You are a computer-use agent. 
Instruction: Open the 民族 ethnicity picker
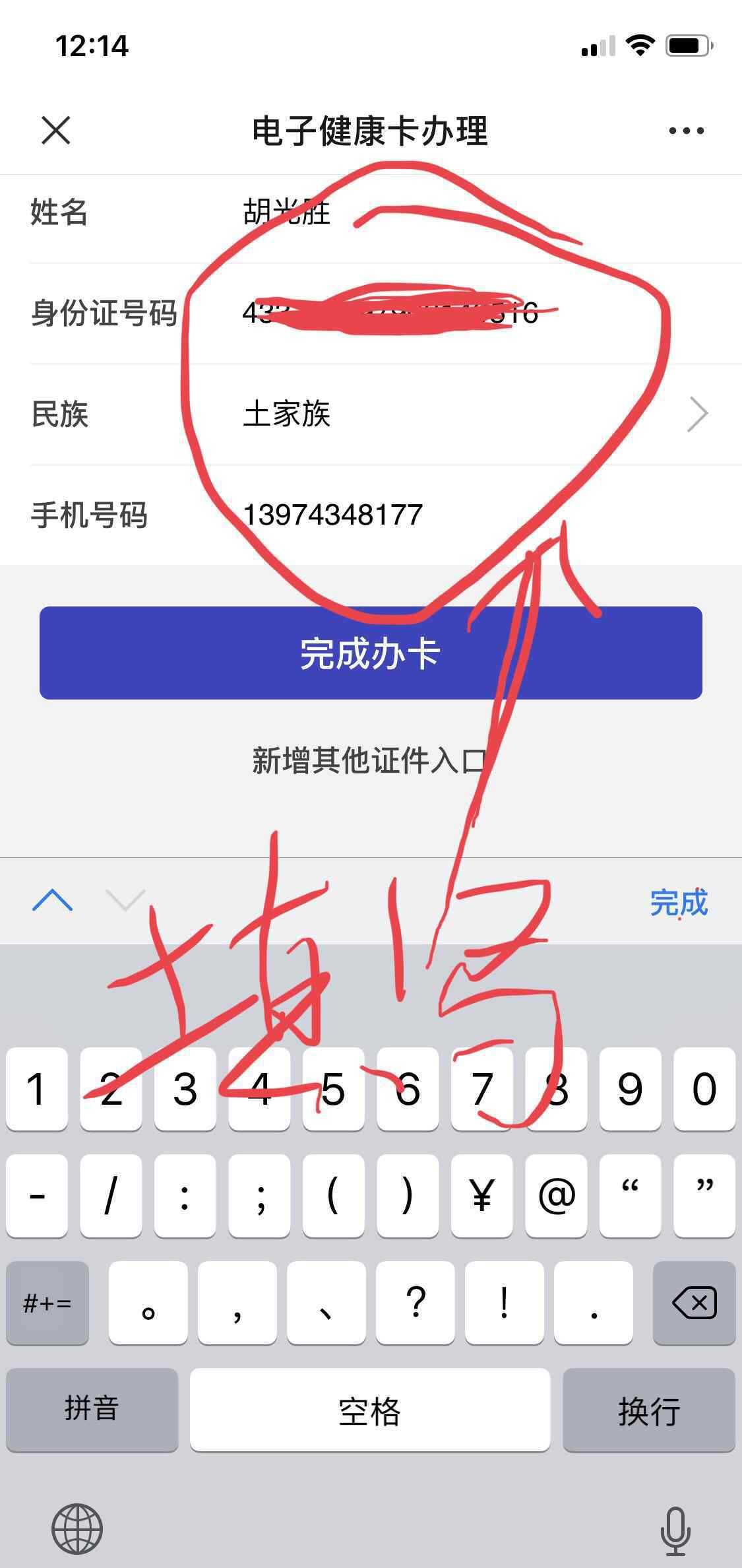(x=371, y=414)
